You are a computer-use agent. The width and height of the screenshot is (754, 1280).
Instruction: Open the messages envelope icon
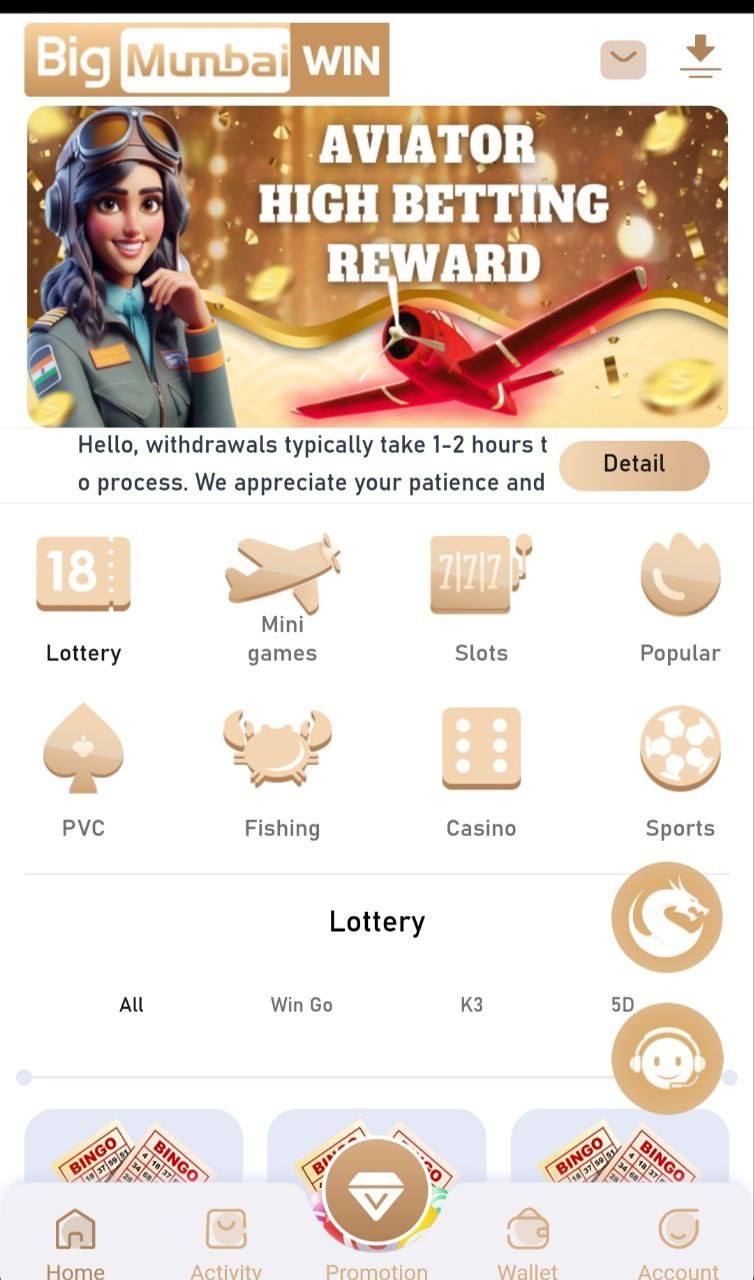coord(623,60)
